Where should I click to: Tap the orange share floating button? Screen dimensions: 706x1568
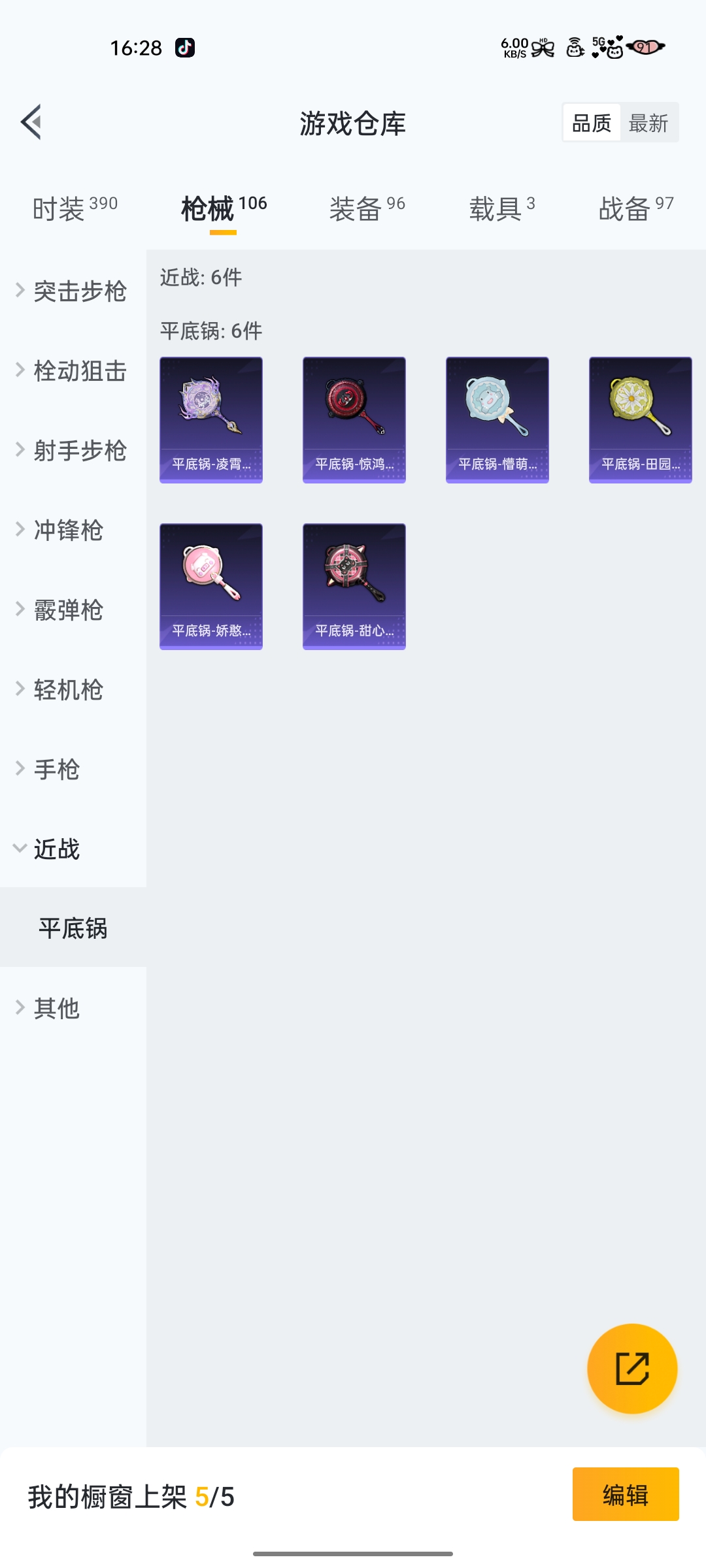point(632,1368)
